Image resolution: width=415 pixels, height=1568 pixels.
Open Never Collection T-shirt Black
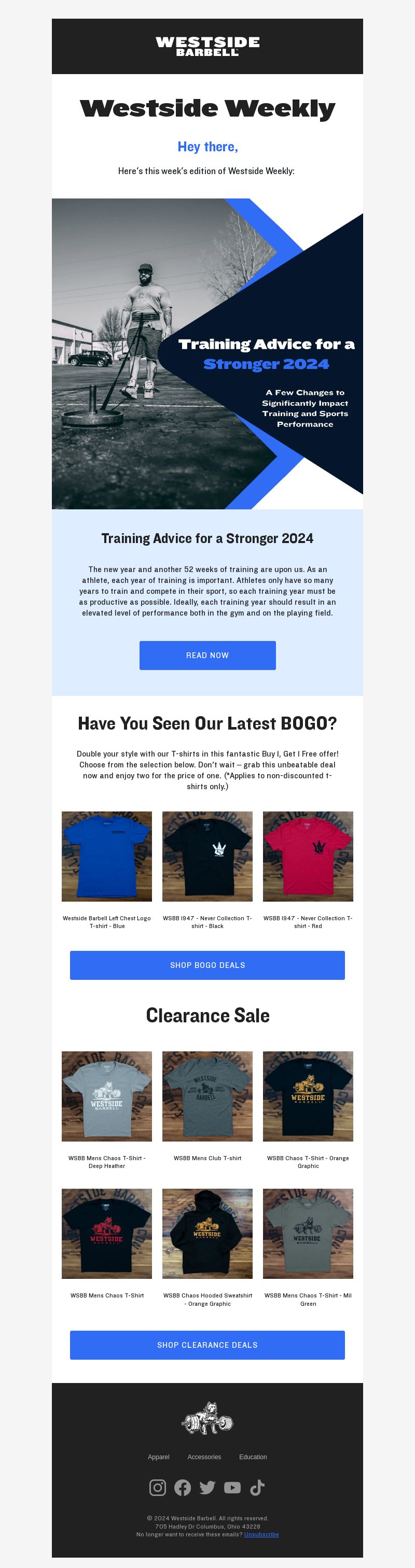[x=207, y=856]
